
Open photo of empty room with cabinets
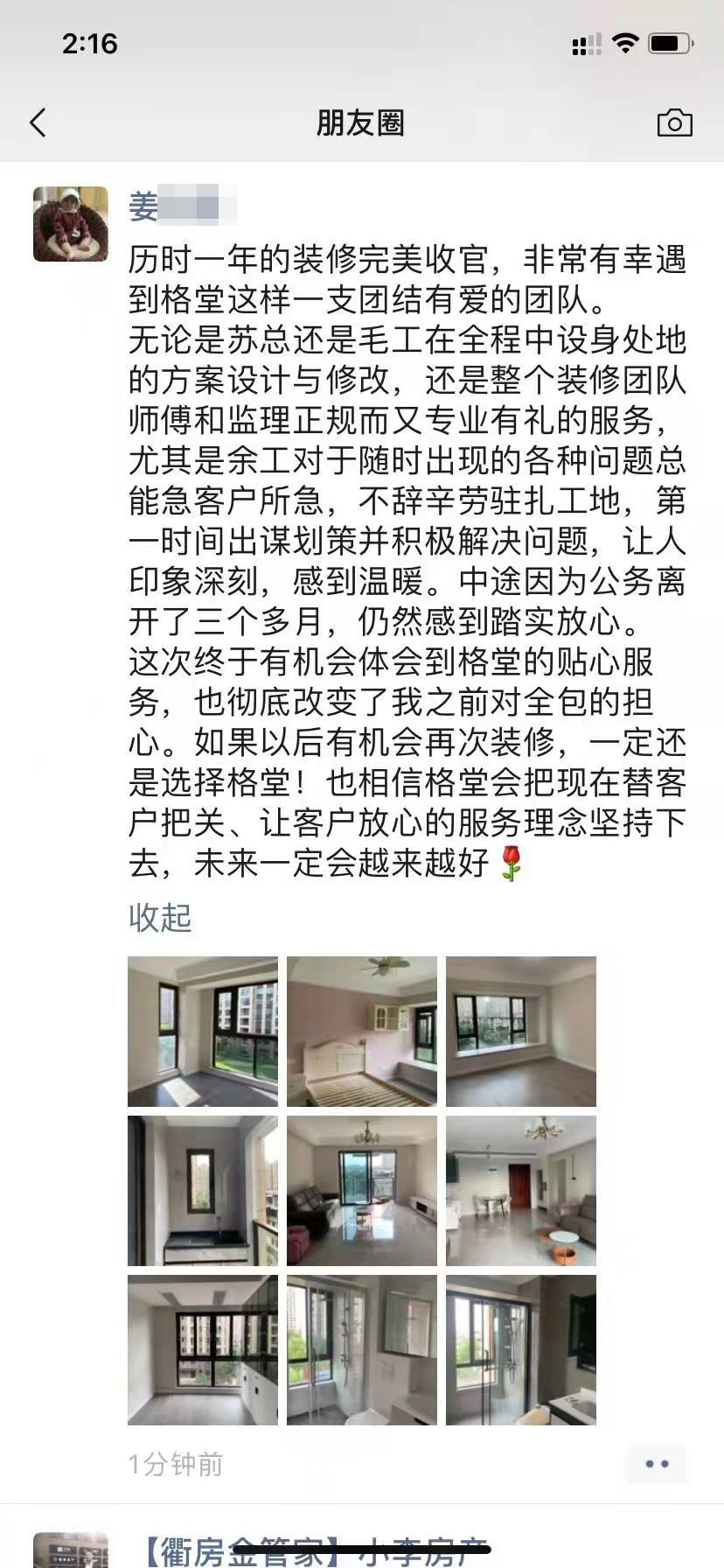[203, 1350]
